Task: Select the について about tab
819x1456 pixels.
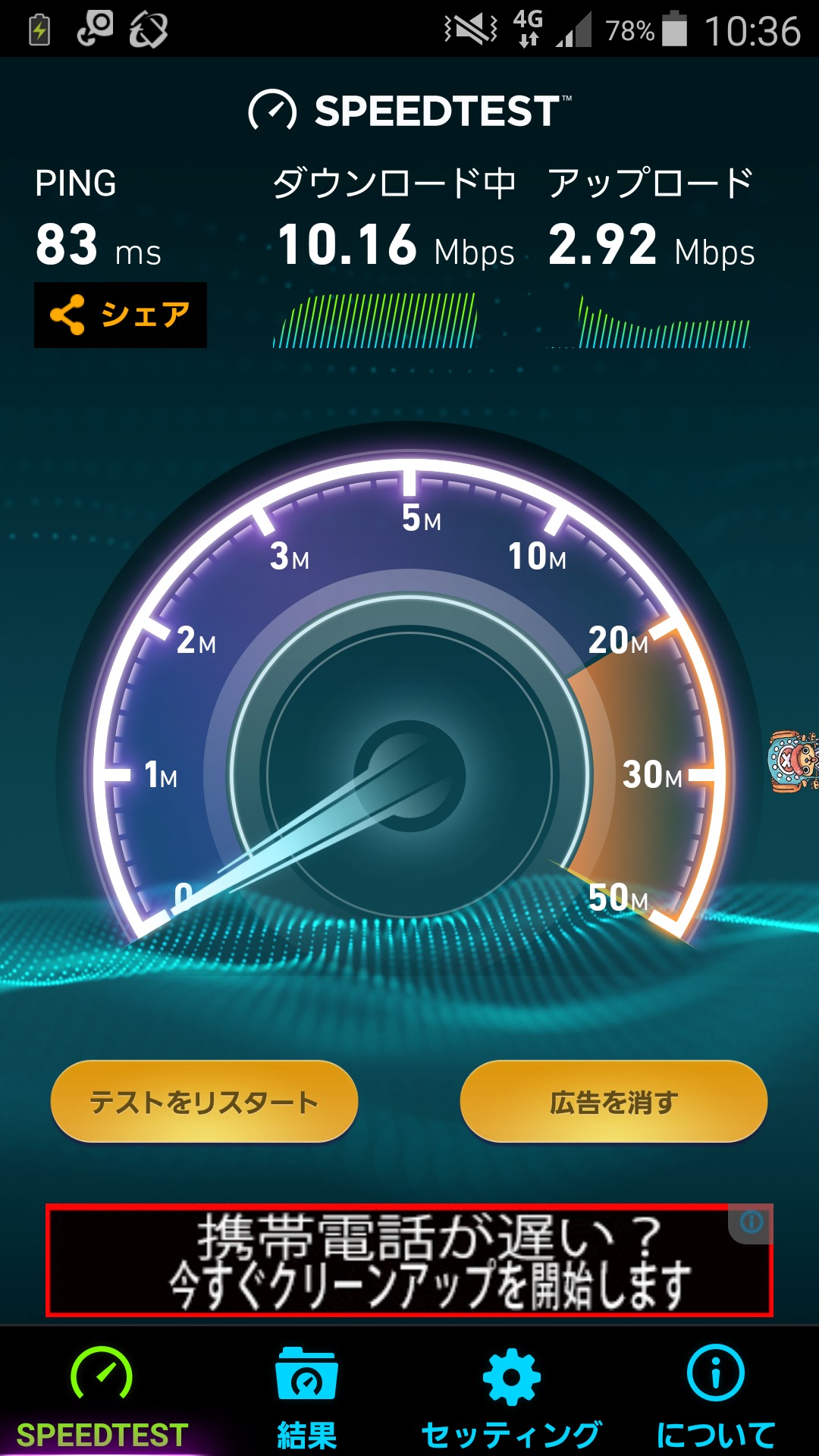Action: click(x=716, y=1397)
